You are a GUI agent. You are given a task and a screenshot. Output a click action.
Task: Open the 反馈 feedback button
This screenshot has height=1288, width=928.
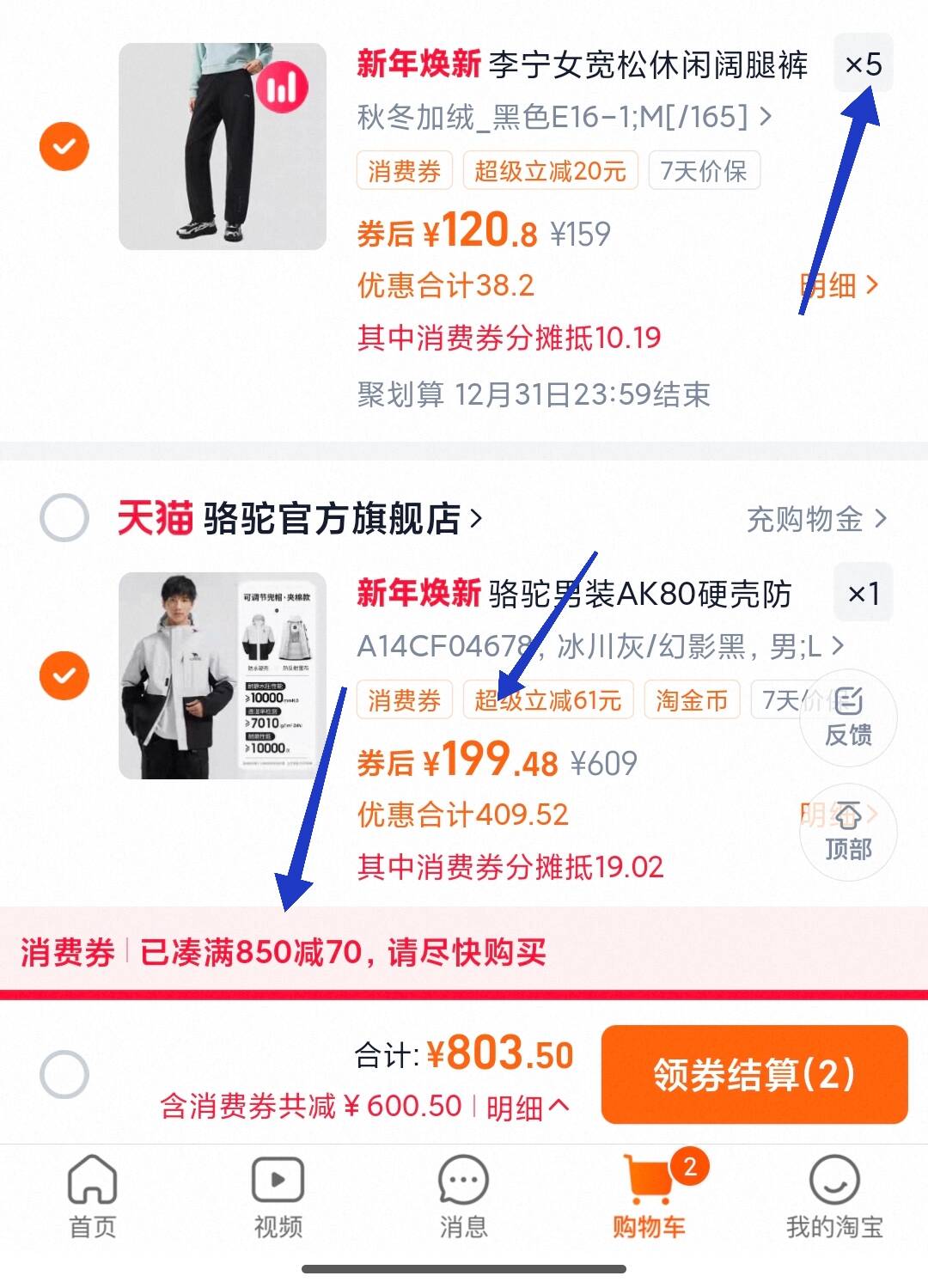click(x=848, y=718)
